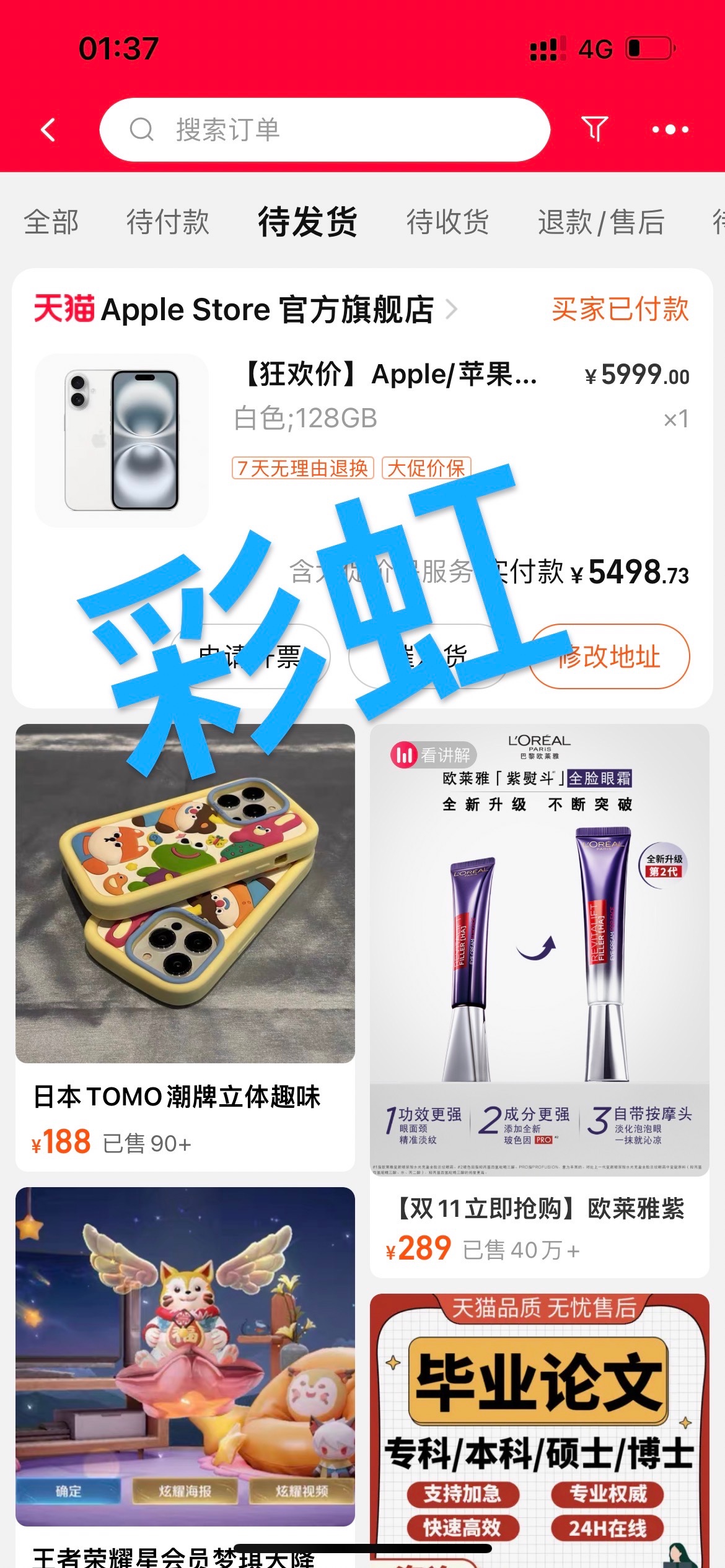The image size is (725, 1568).
Task: Open the 欧莱雅紫熨斗 eye cream product card
Action: (x=539, y=991)
